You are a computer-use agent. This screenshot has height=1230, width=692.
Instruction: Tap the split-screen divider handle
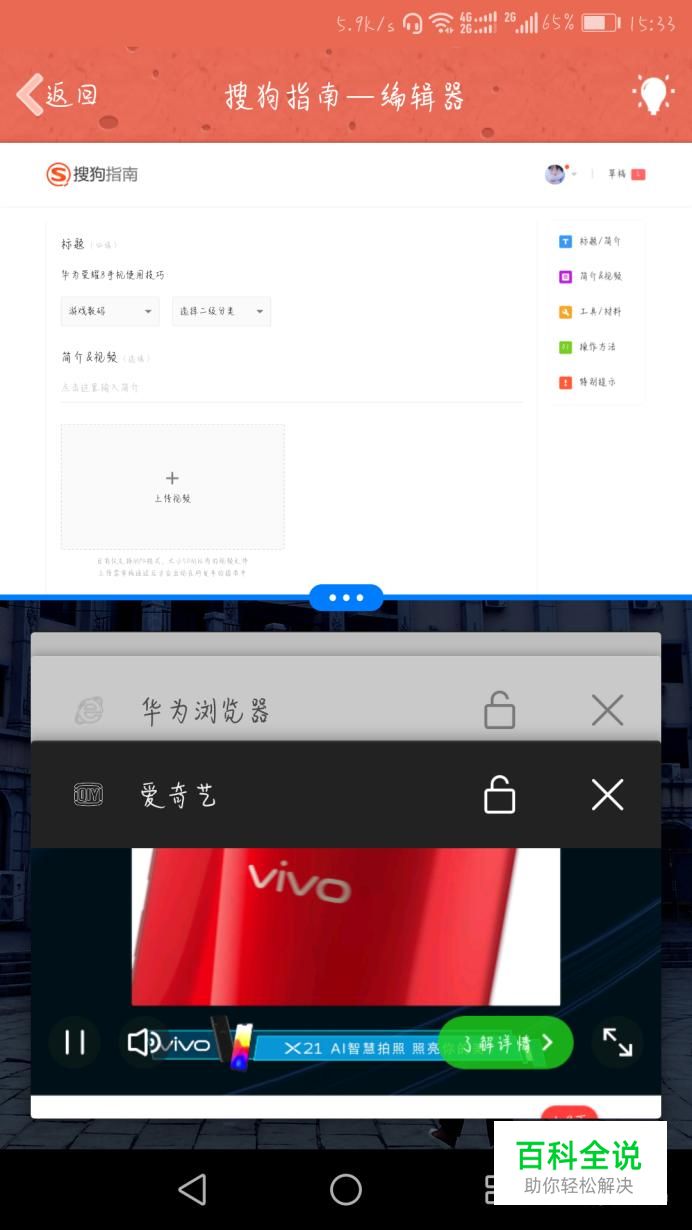point(346,598)
